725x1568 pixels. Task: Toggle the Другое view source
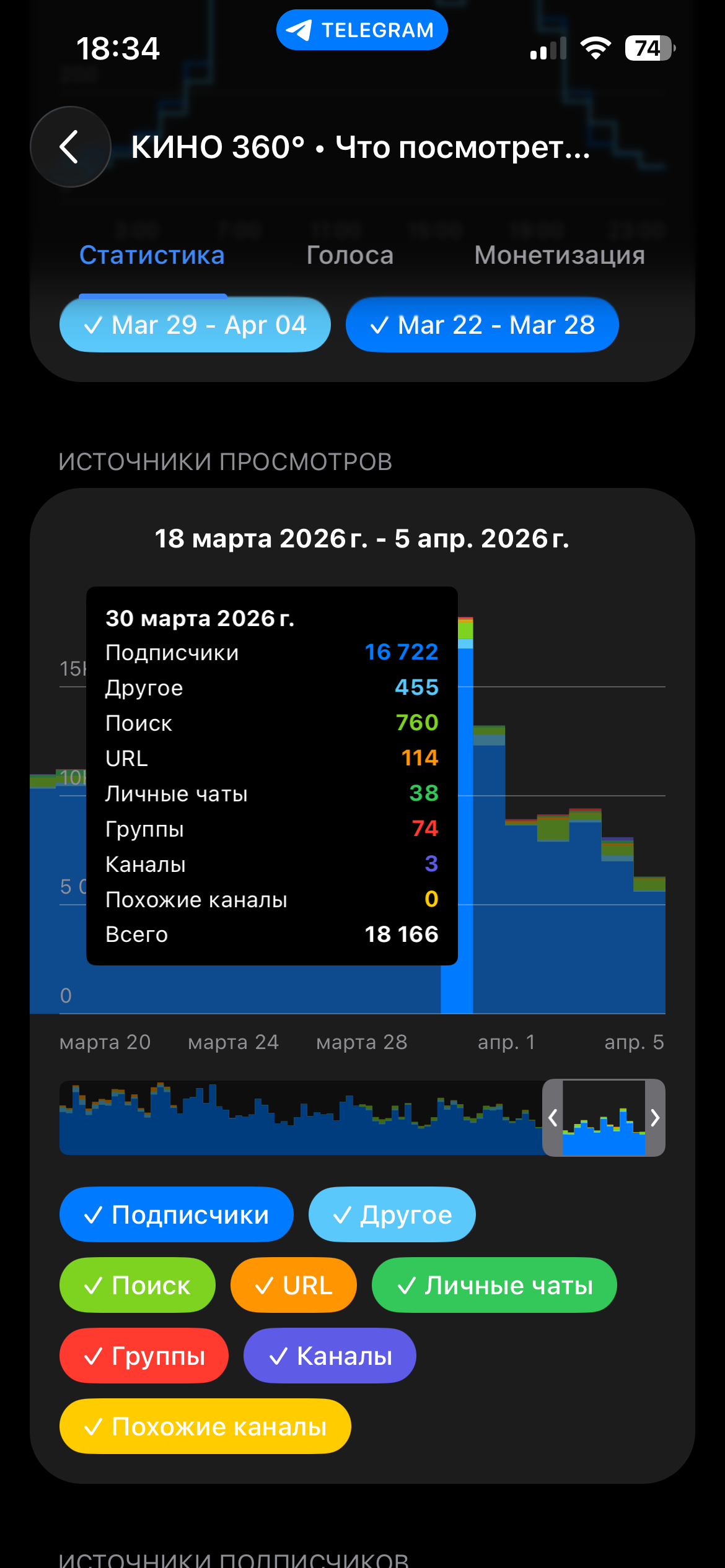point(392,1214)
